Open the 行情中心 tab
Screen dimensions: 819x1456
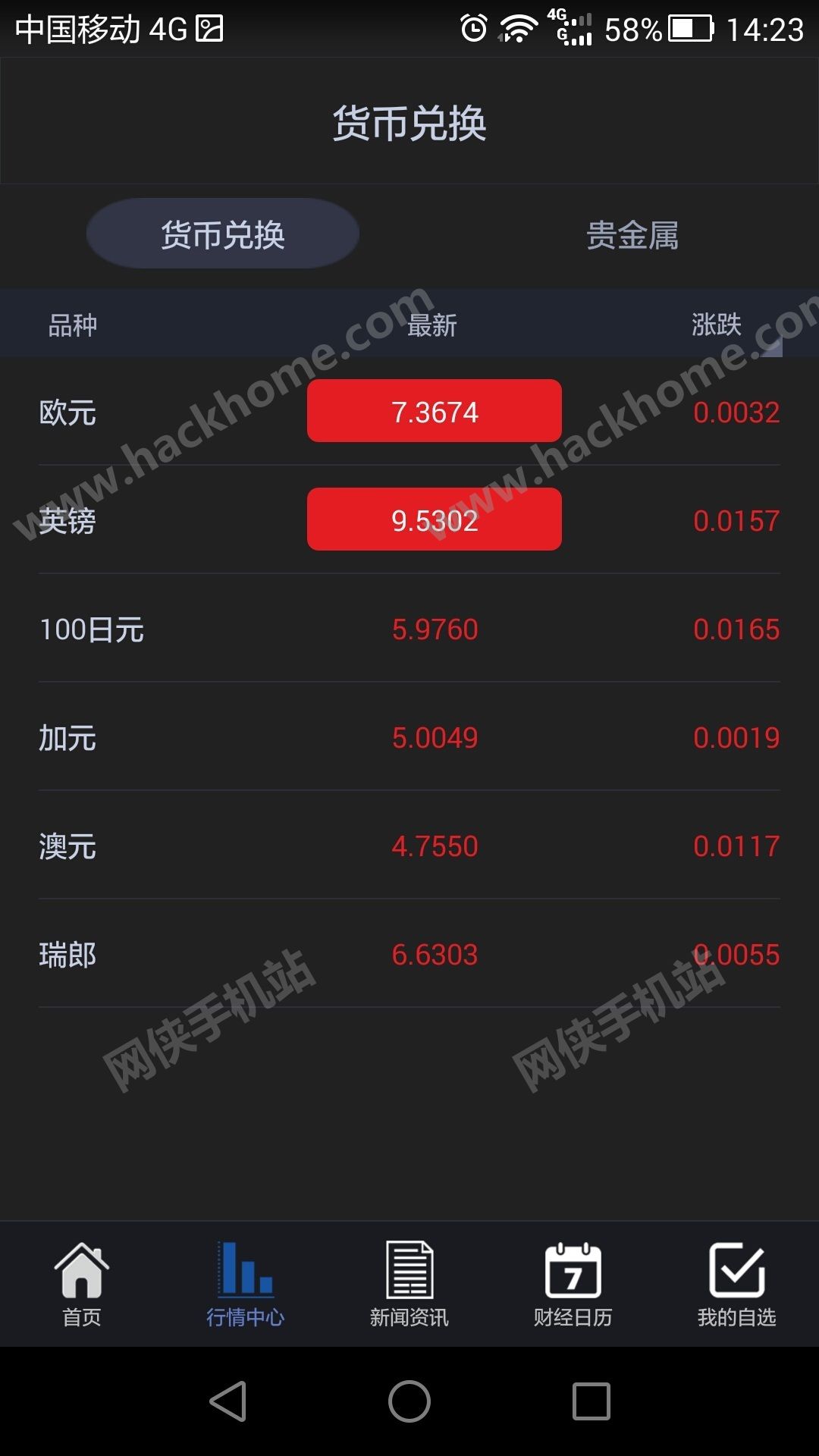(x=246, y=1284)
